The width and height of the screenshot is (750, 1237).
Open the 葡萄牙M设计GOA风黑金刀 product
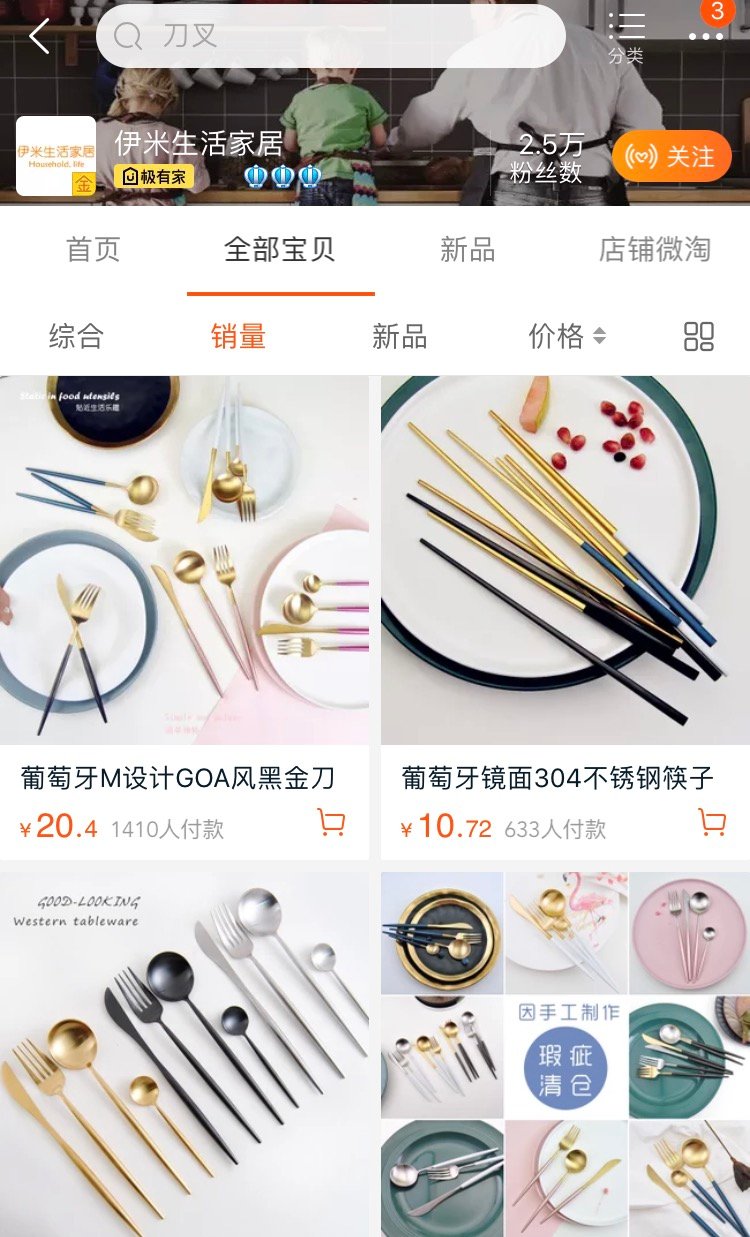click(x=184, y=560)
